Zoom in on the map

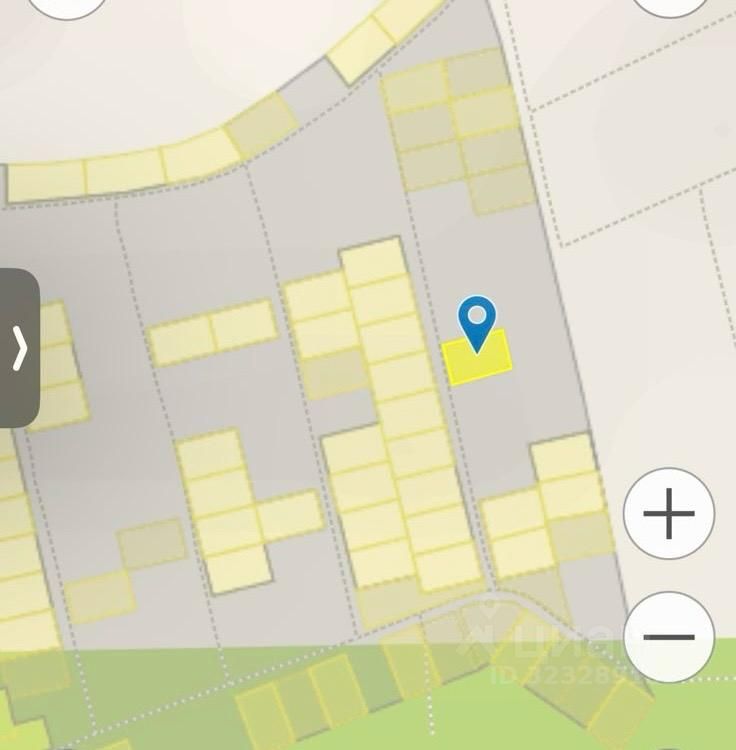point(668,514)
